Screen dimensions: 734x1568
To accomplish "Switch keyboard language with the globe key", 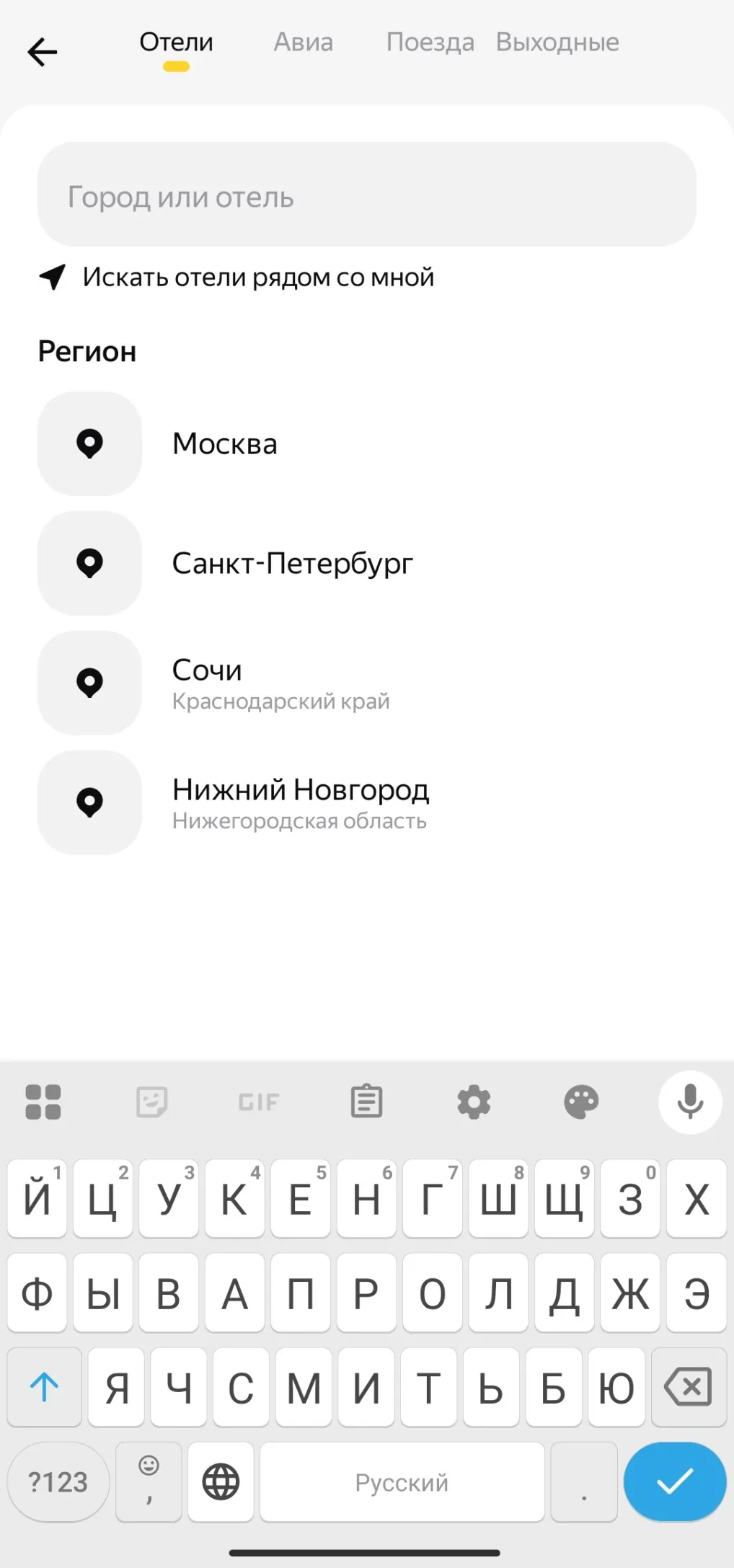I will coord(221,1481).
